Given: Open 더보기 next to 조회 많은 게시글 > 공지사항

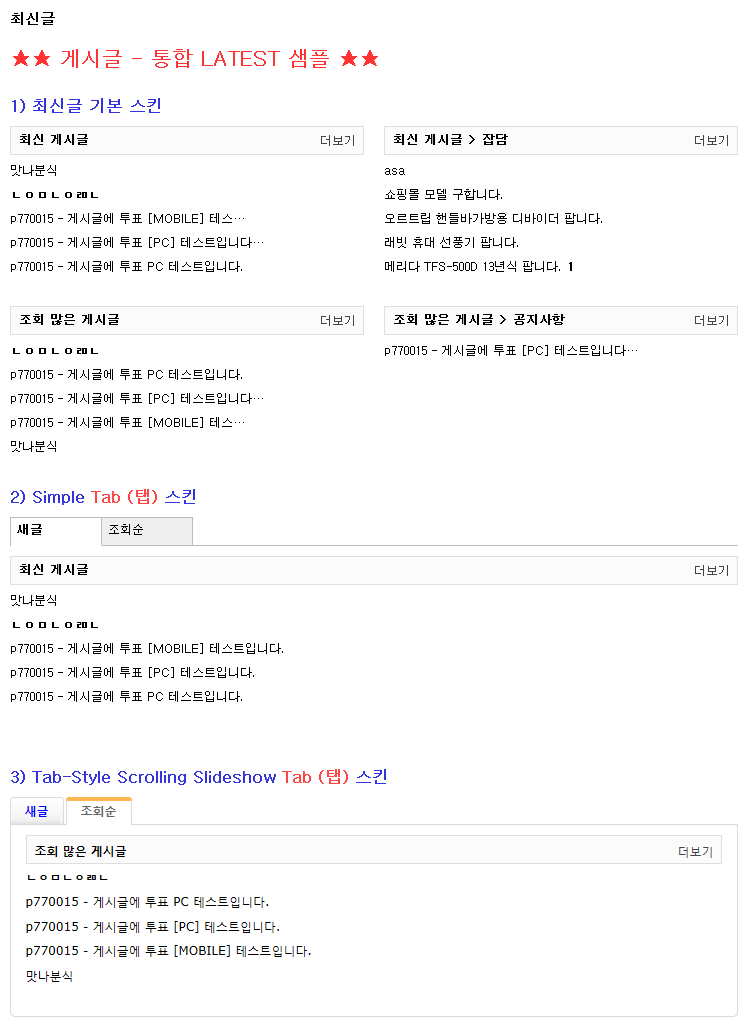Looking at the screenshot, I should [711, 321].
